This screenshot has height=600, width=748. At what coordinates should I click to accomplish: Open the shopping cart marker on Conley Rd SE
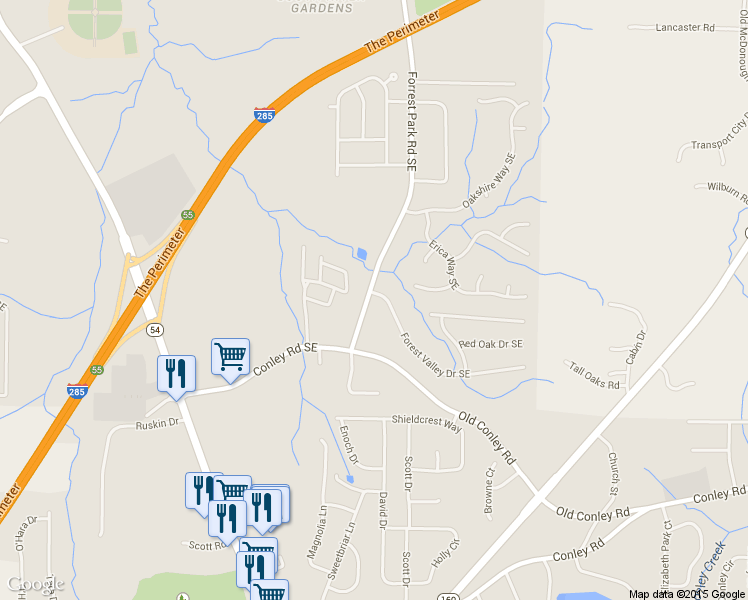tap(230, 357)
